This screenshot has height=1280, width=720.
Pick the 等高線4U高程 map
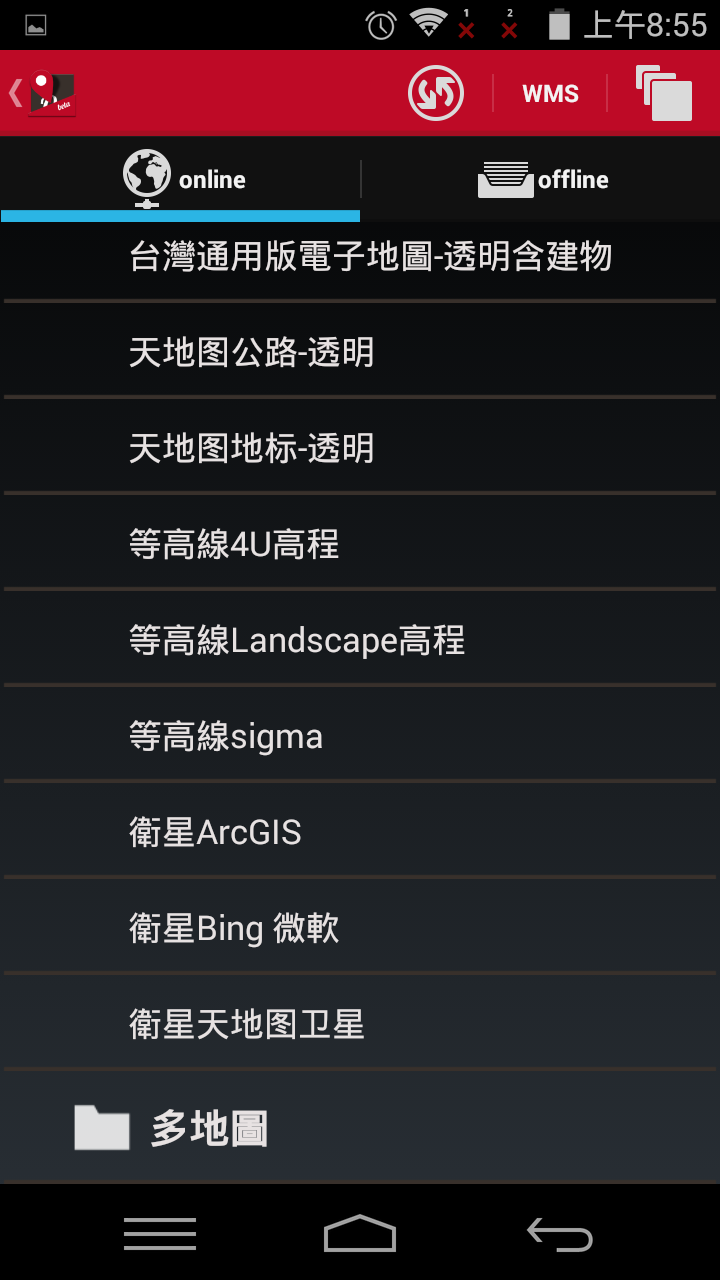[x=360, y=544]
